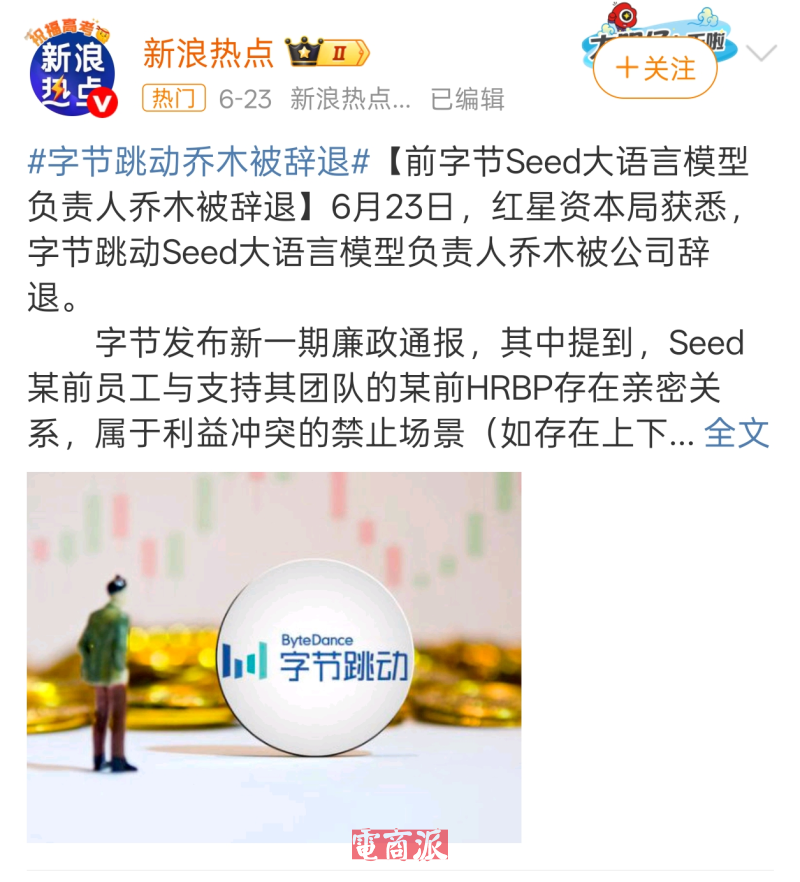View the ByteDance post image
This screenshot has width=800, height=882.
274,657
